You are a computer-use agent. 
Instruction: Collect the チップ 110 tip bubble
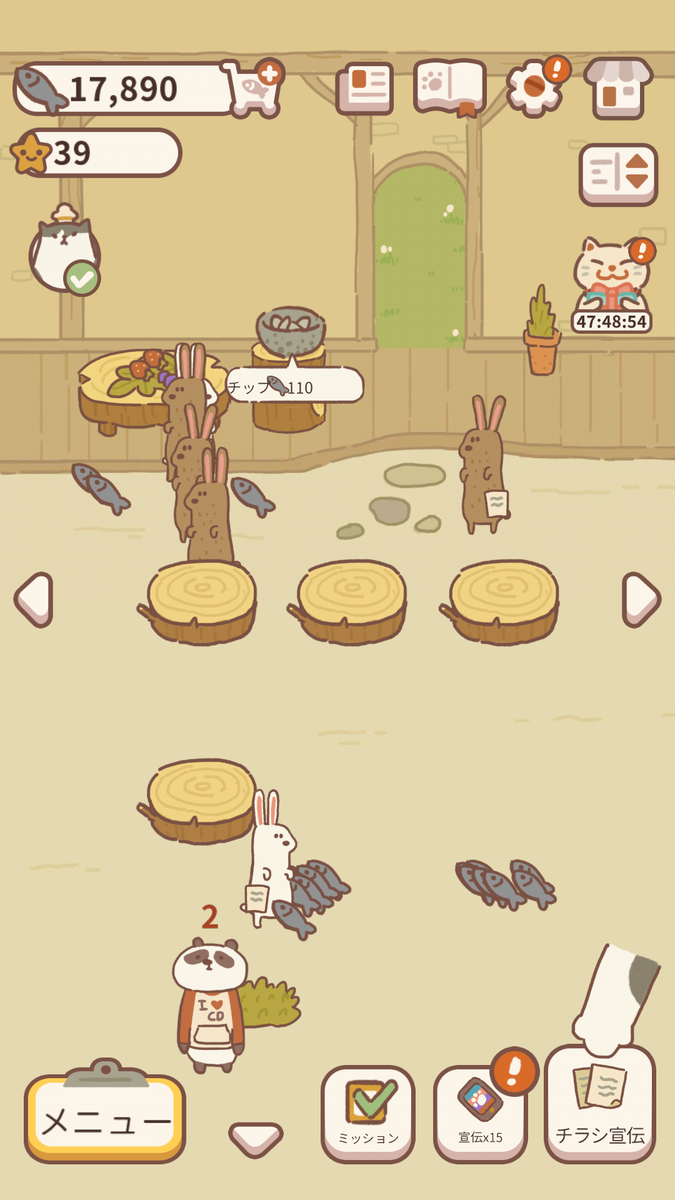click(293, 386)
